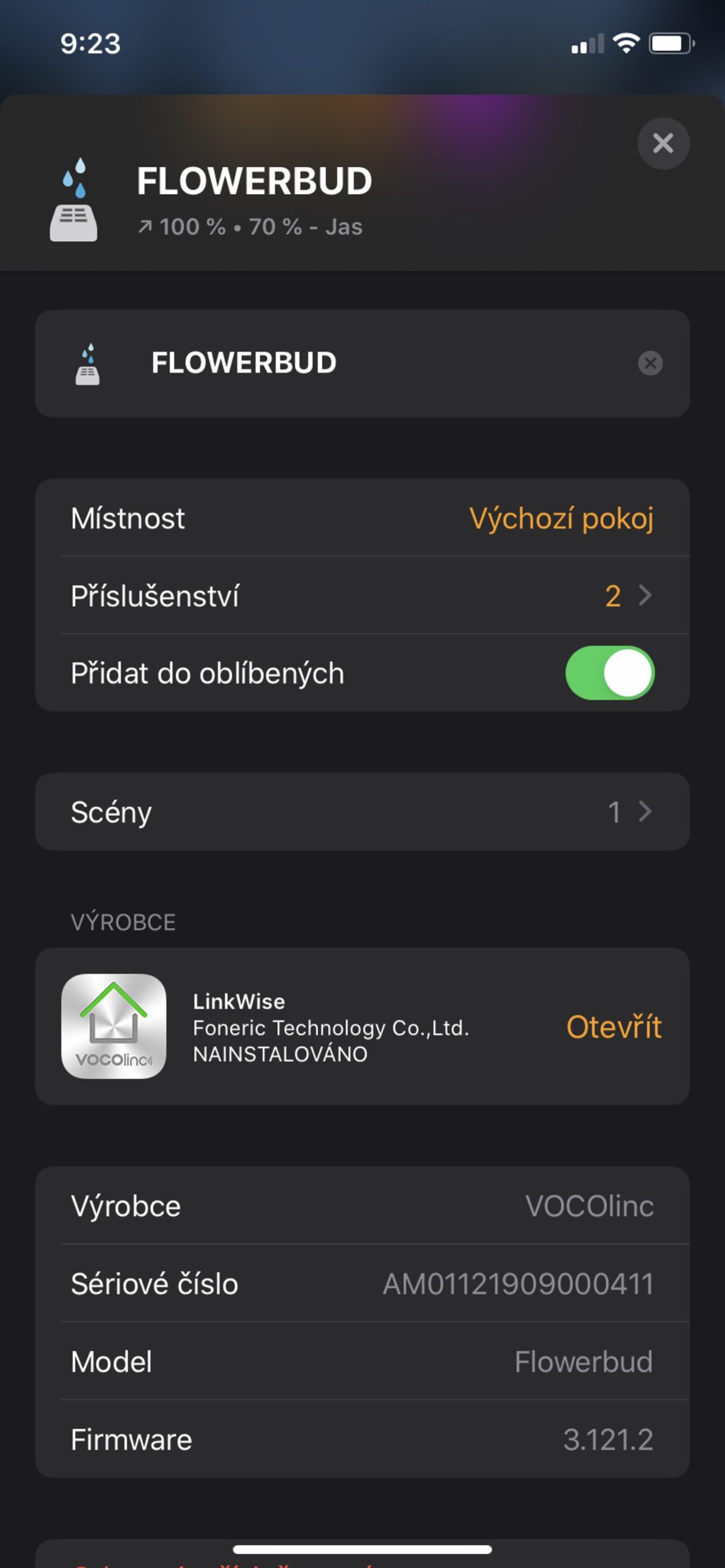
Task: Toggle Přidat do oblíbených switch
Action: 609,673
